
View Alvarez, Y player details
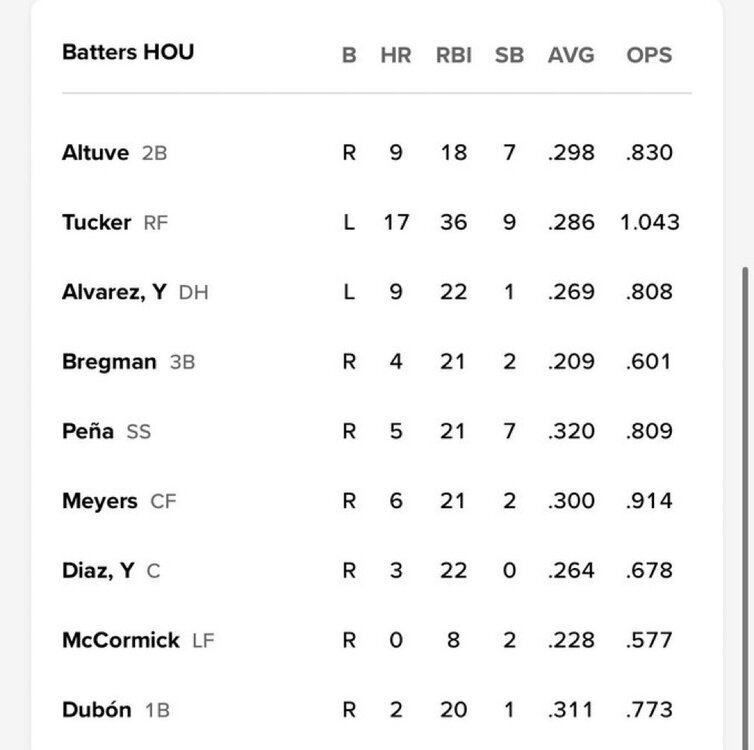tap(114, 292)
